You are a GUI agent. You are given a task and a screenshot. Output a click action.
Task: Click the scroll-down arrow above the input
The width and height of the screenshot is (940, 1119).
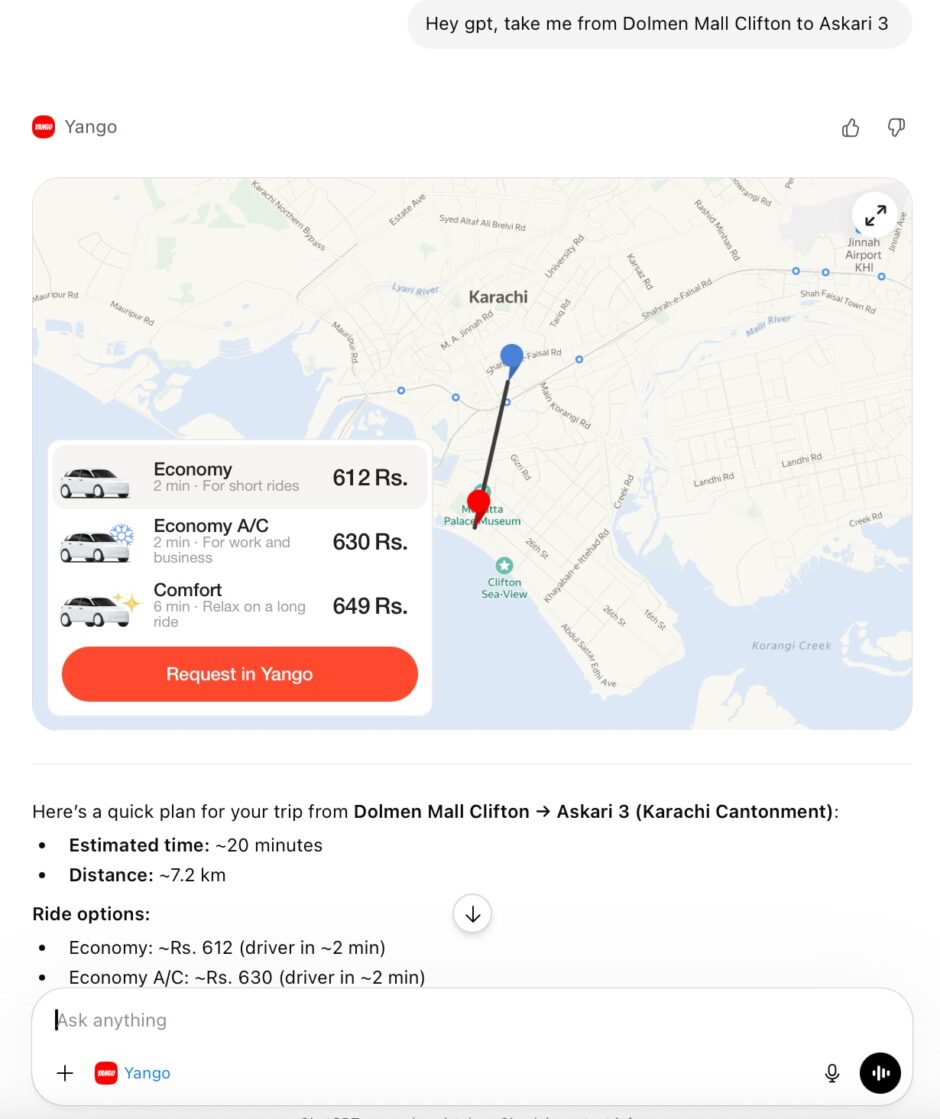point(471,913)
